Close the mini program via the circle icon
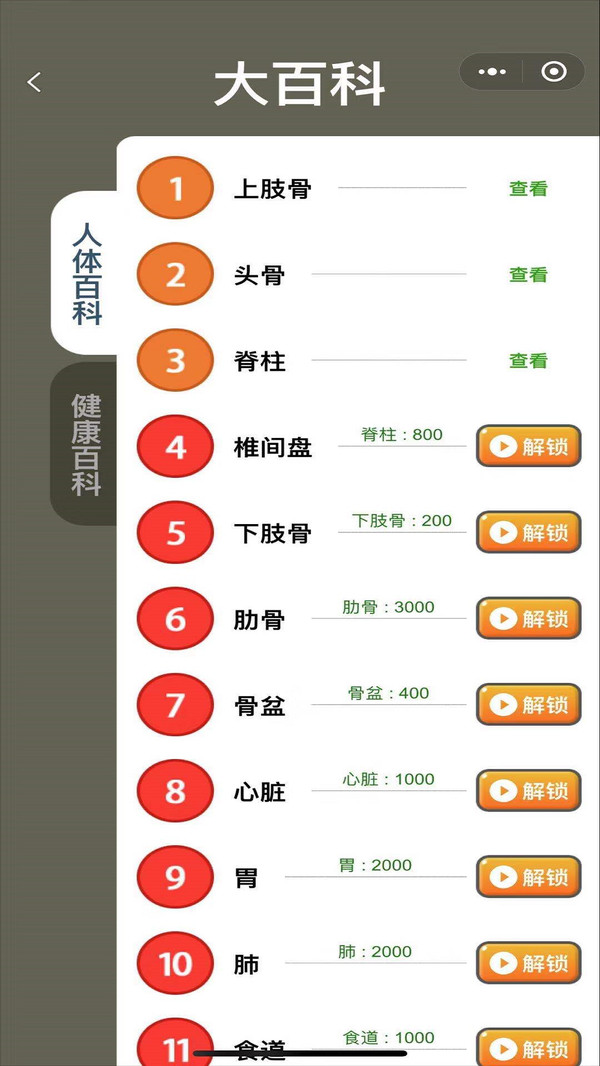 [553, 72]
